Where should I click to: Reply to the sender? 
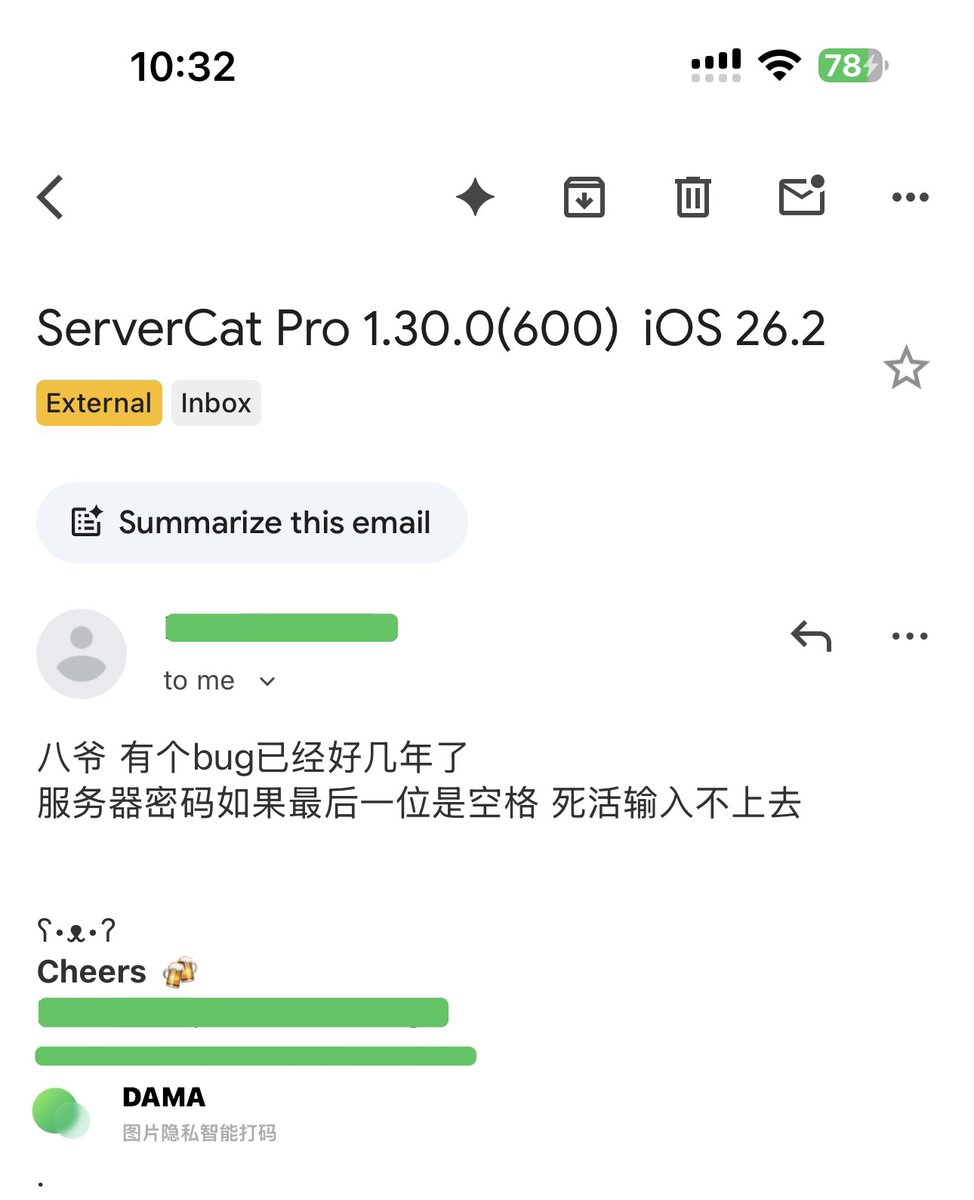pyautogui.click(x=811, y=636)
